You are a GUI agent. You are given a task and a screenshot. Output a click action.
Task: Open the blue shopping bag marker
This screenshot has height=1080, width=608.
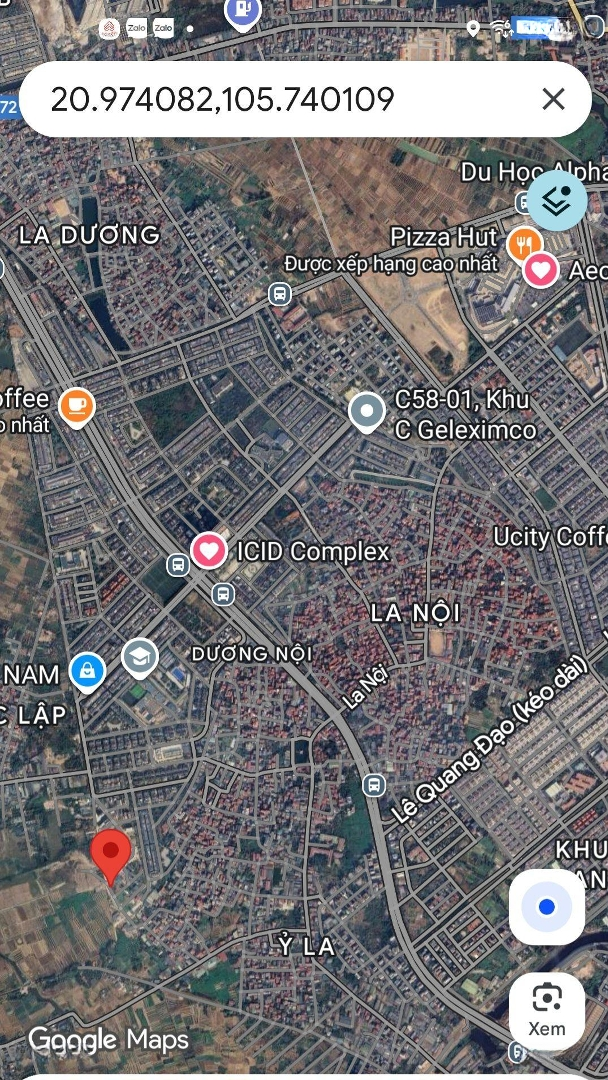coord(88,671)
